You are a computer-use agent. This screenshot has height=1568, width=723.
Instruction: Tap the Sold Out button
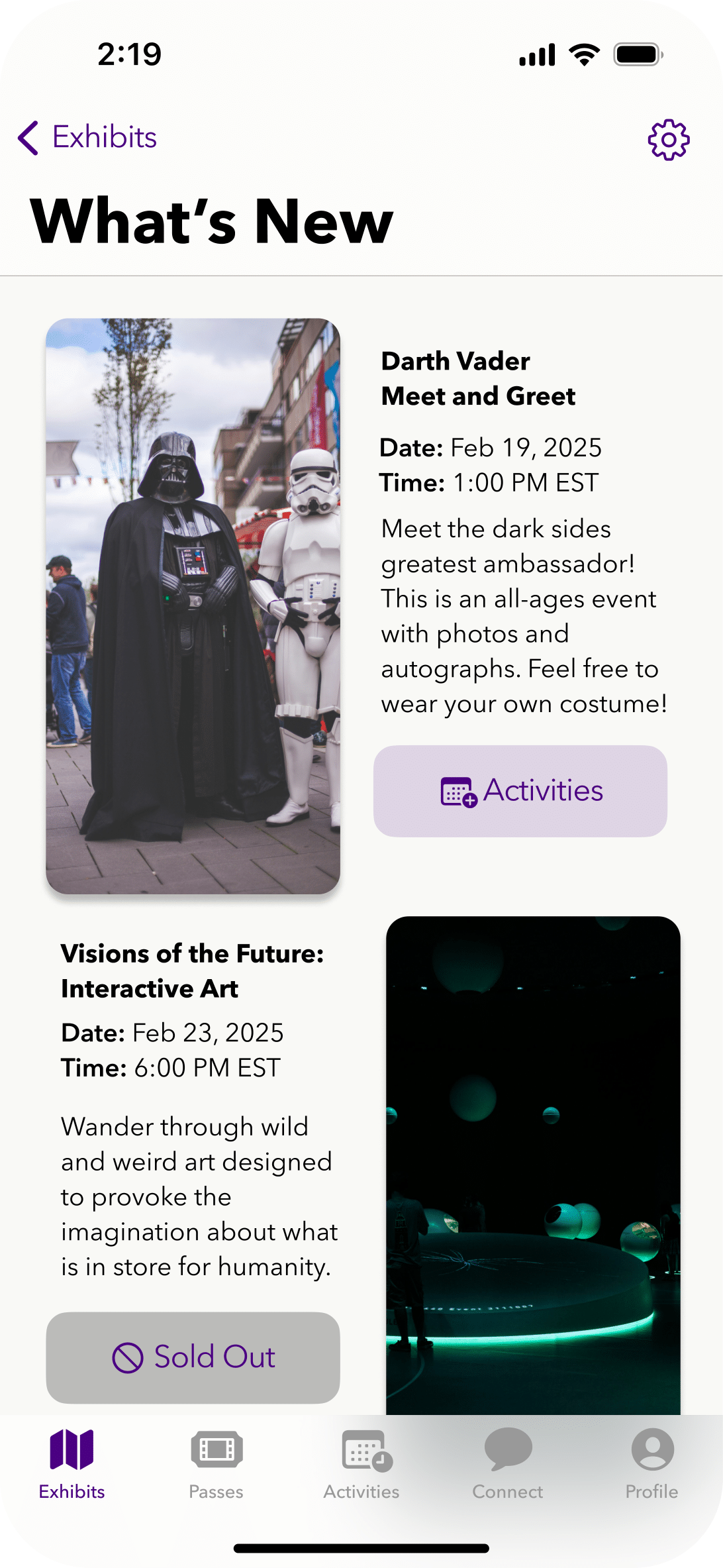click(x=193, y=1357)
